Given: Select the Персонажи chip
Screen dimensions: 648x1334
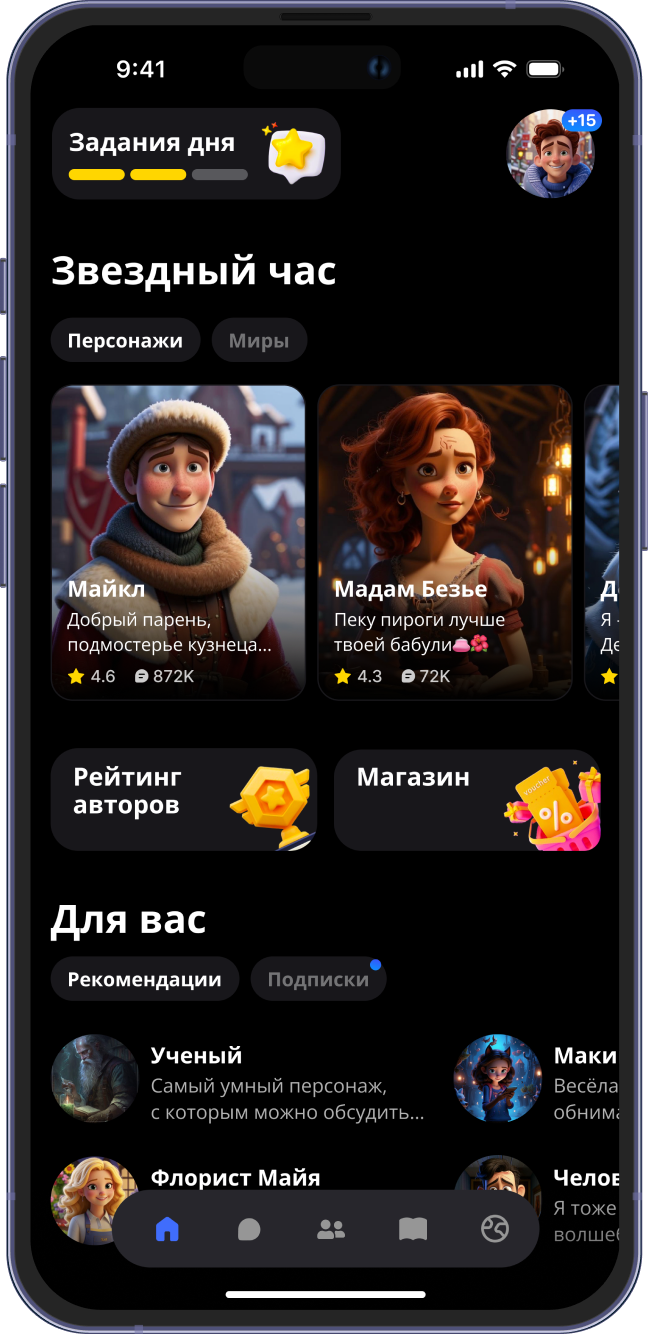Looking at the screenshot, I should point(125,341).
